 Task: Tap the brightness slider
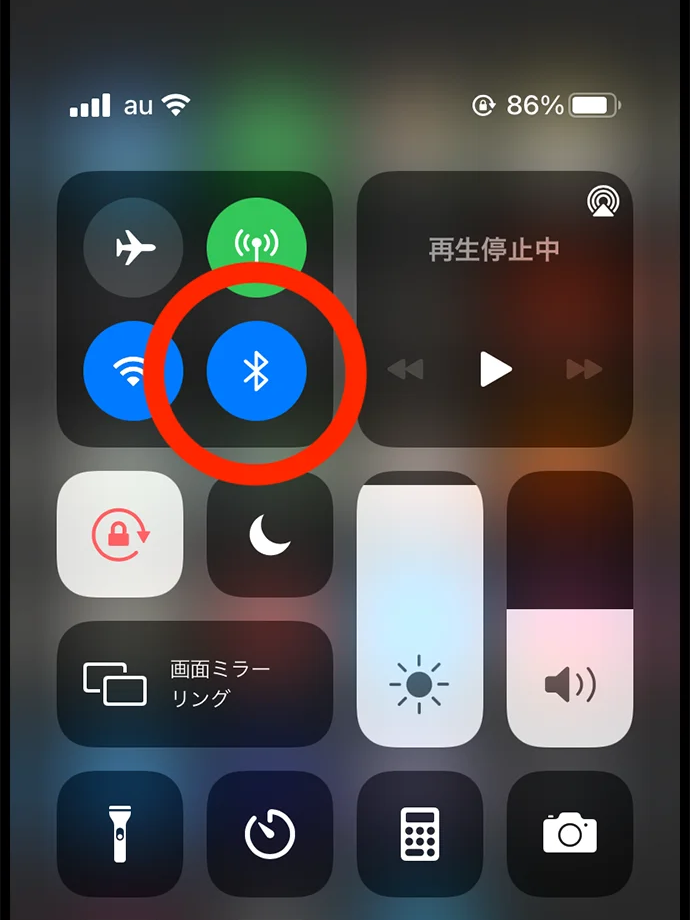click(419, 610)
